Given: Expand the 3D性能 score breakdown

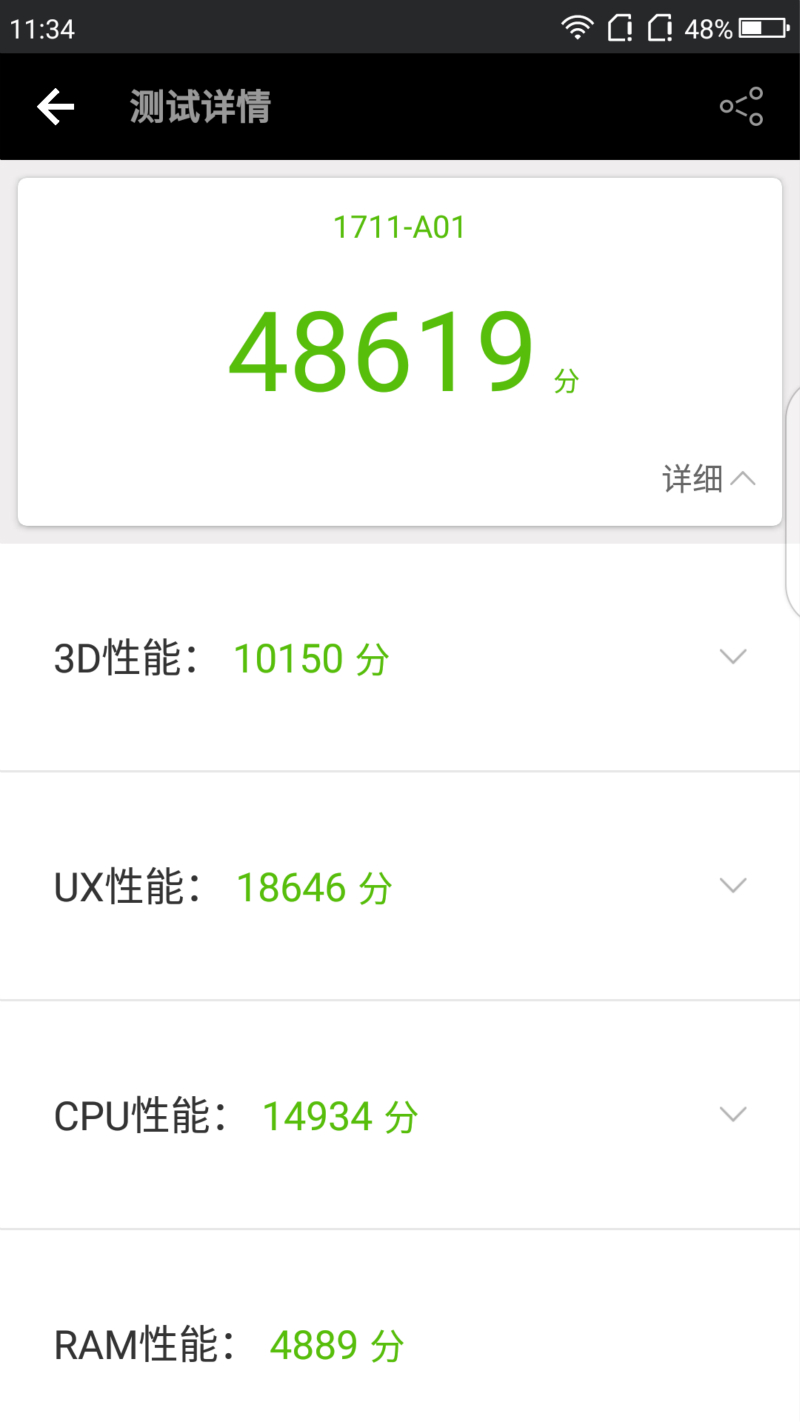Looking at the screenshot, I should [733, 656].
